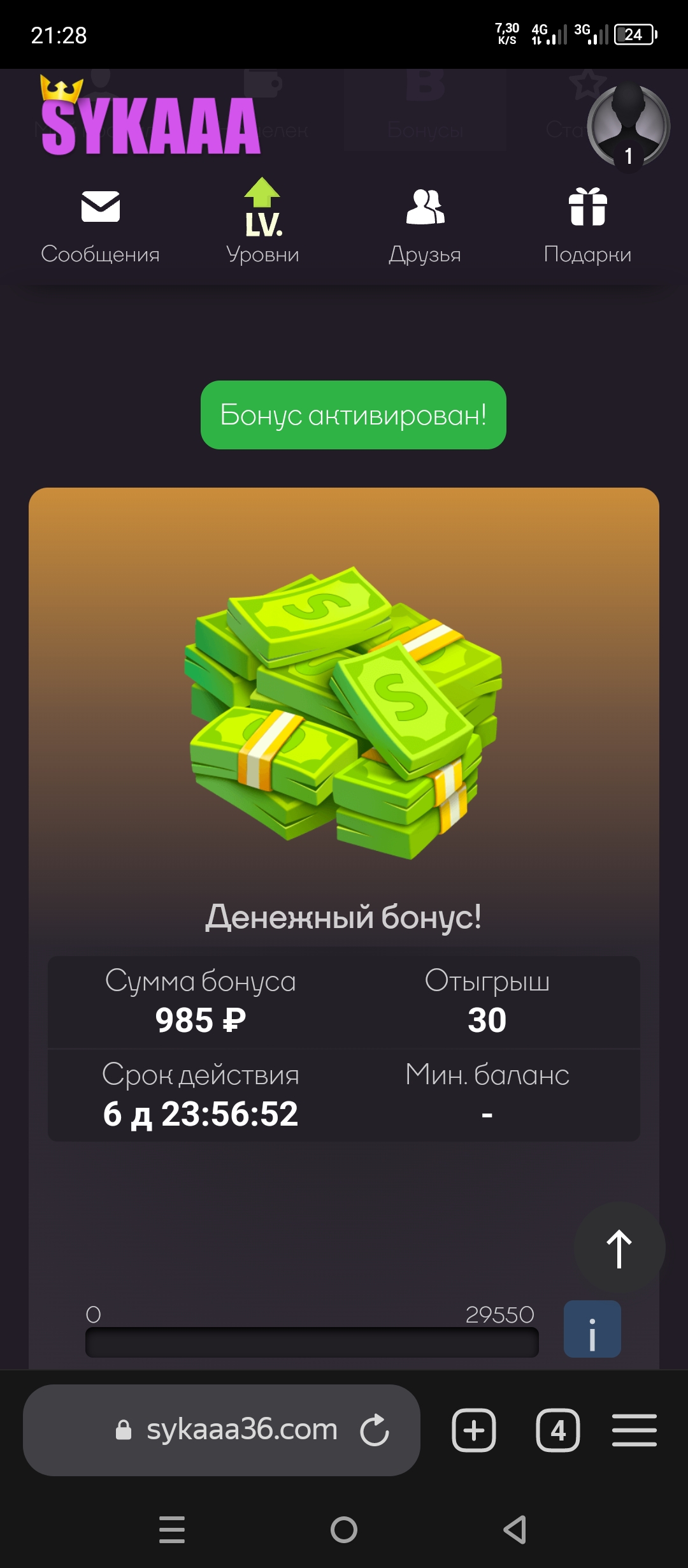
Task: Show the 4 open browser tabs
Action: pyautogui.click(x=558, y=1430)
